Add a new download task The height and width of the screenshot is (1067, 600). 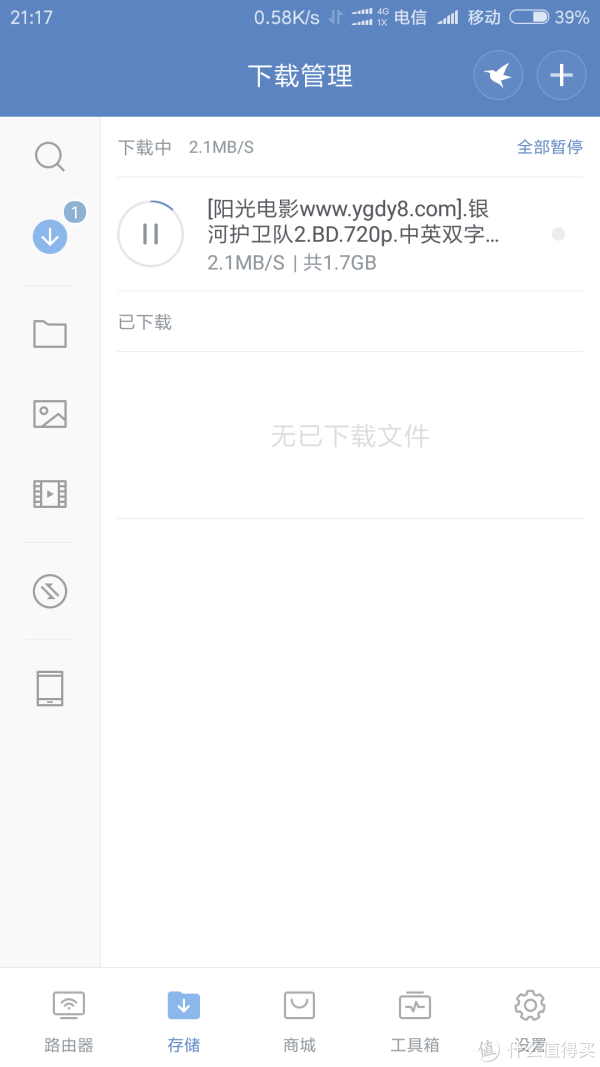561,75
